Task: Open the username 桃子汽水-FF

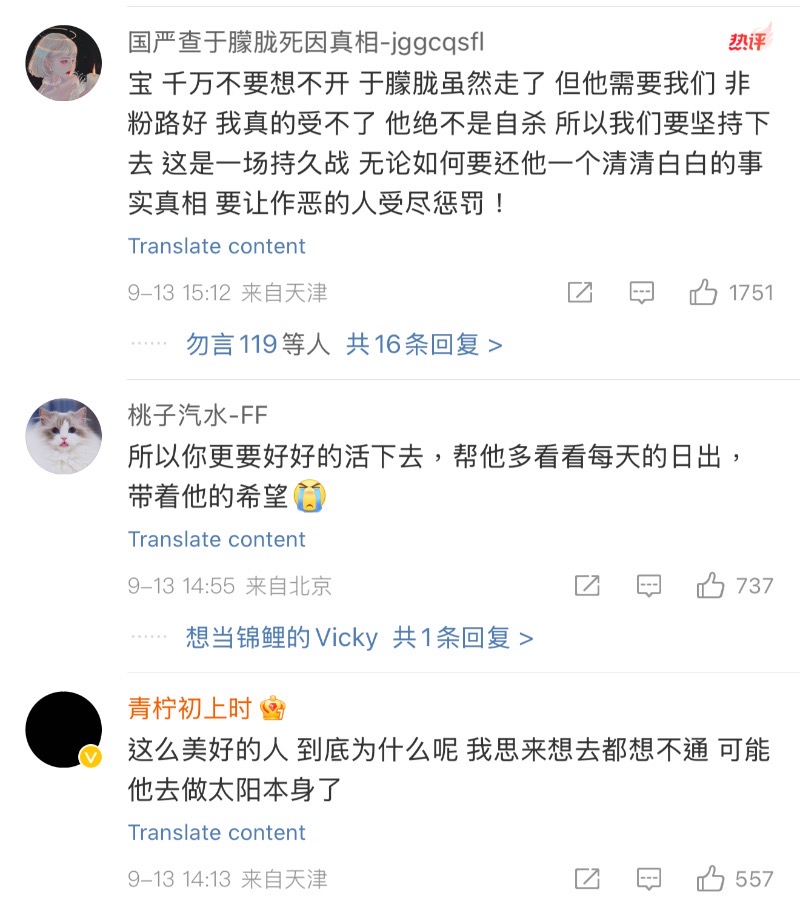Action: (x=198, y=415)
